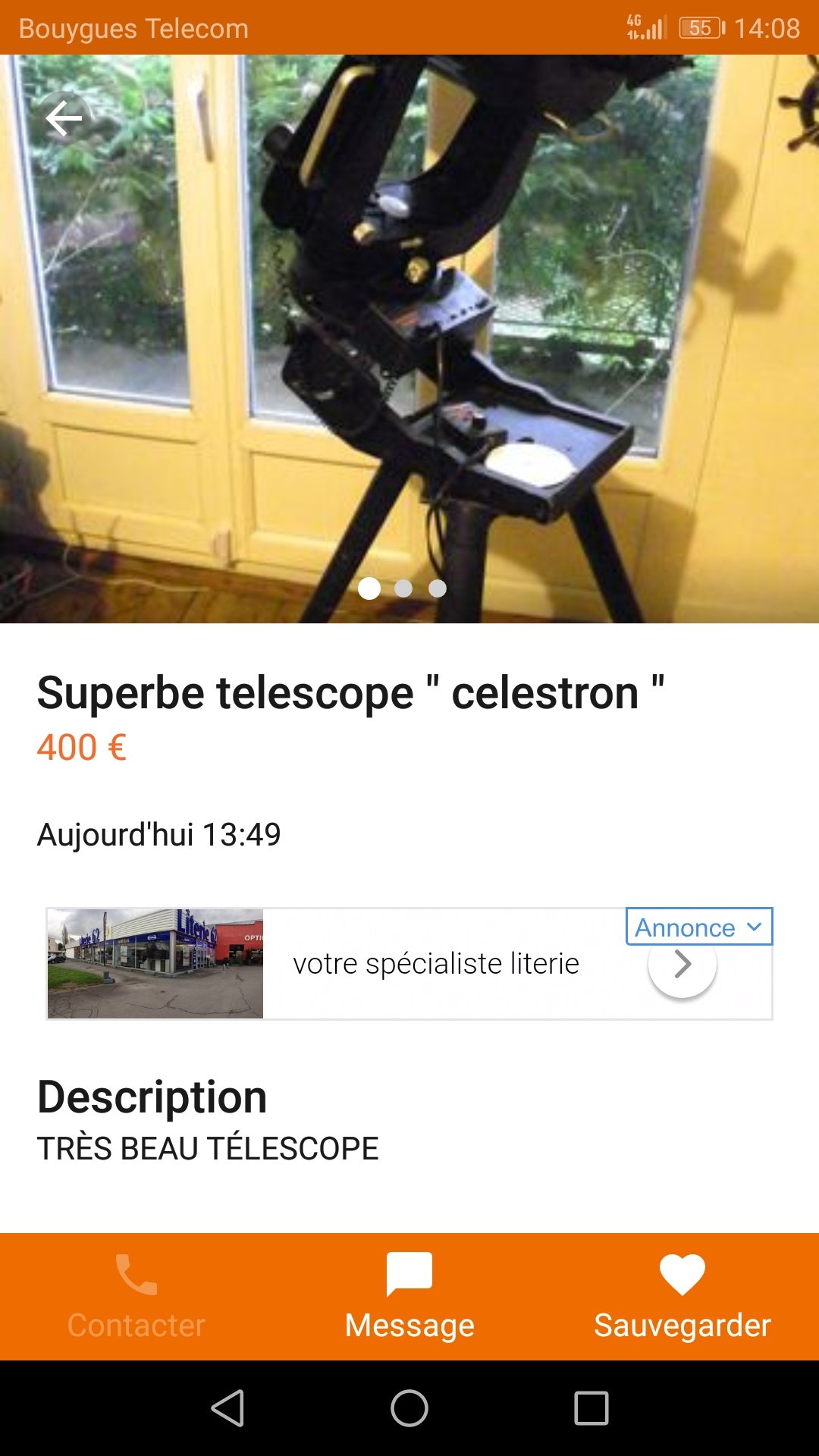Screen dimensions: 819x1456
Task: Expand the Annonce ad options dropdown
Action: click(x=698, y=927)
